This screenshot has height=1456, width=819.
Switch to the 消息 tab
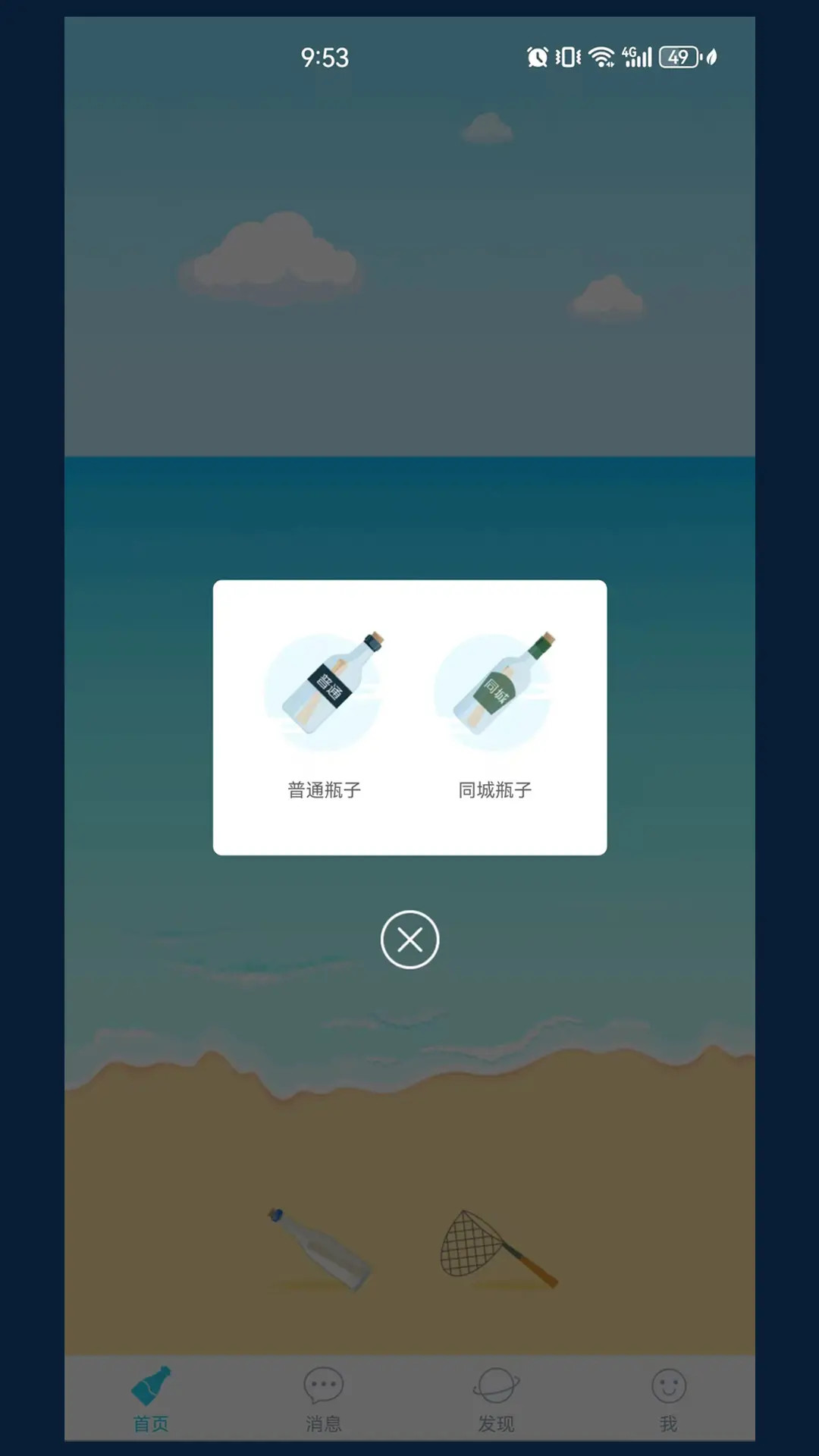324,1399
